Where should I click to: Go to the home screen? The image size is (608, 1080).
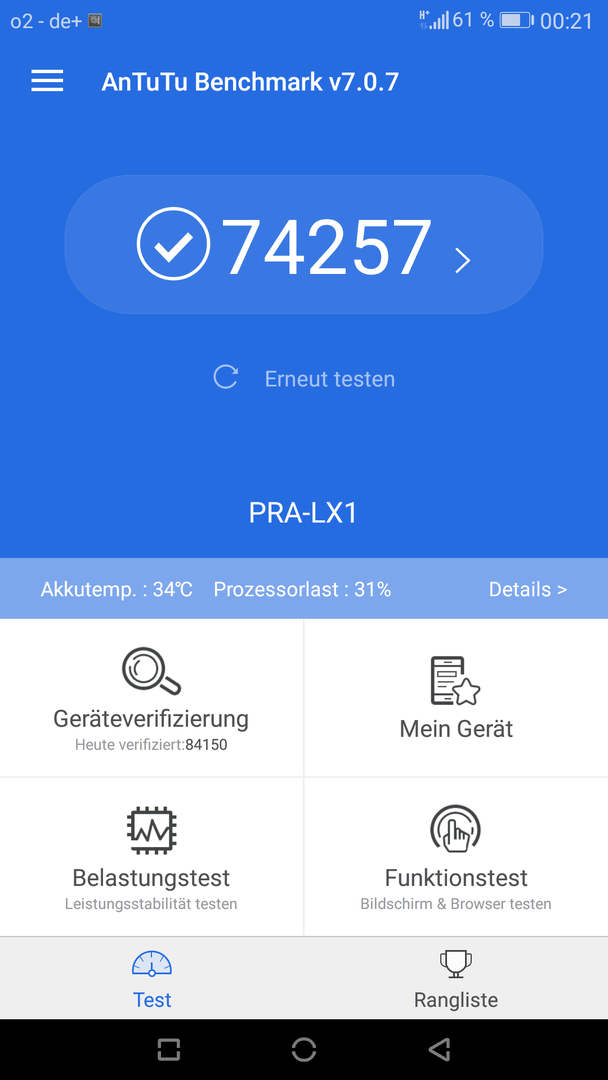tap(304, 1049)
